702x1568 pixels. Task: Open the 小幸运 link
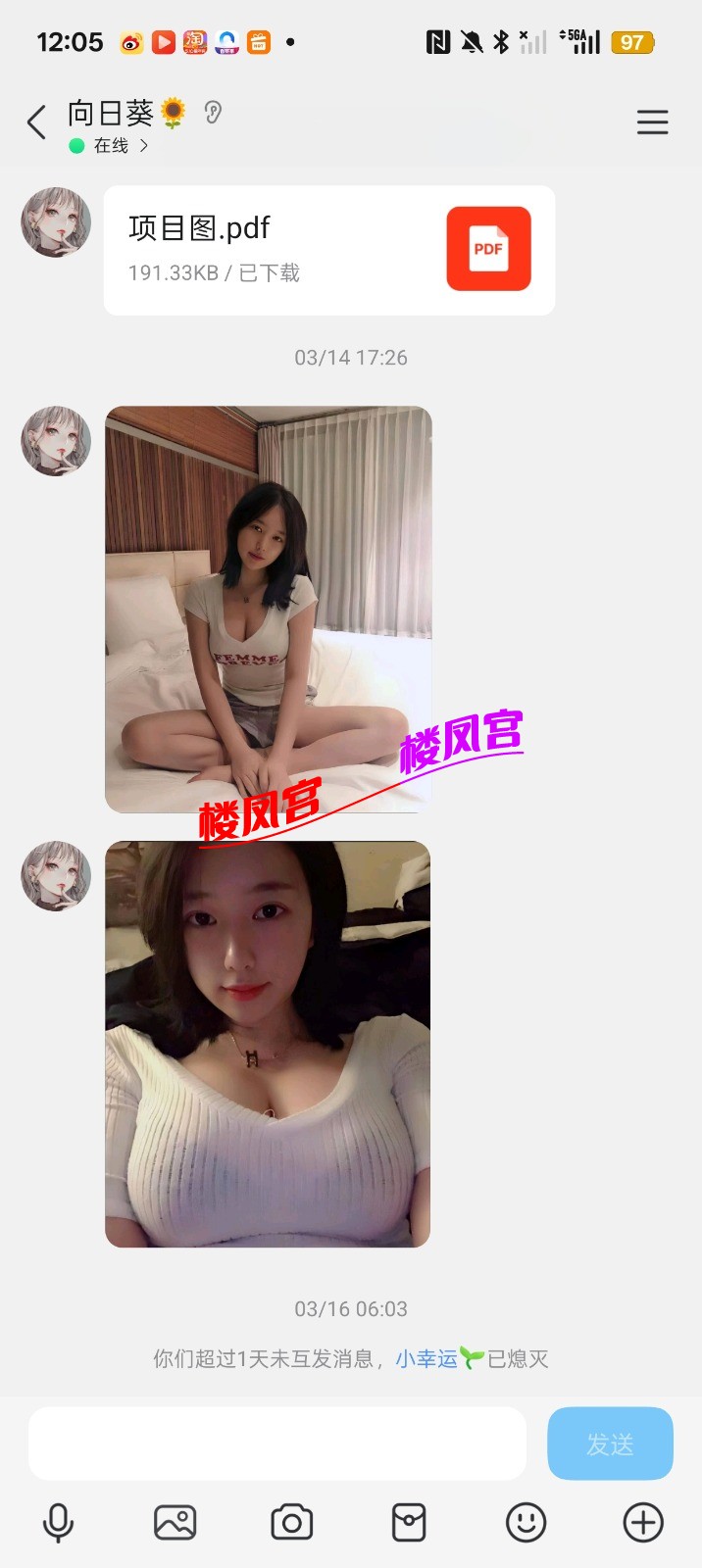click(x=426, y=1358)
